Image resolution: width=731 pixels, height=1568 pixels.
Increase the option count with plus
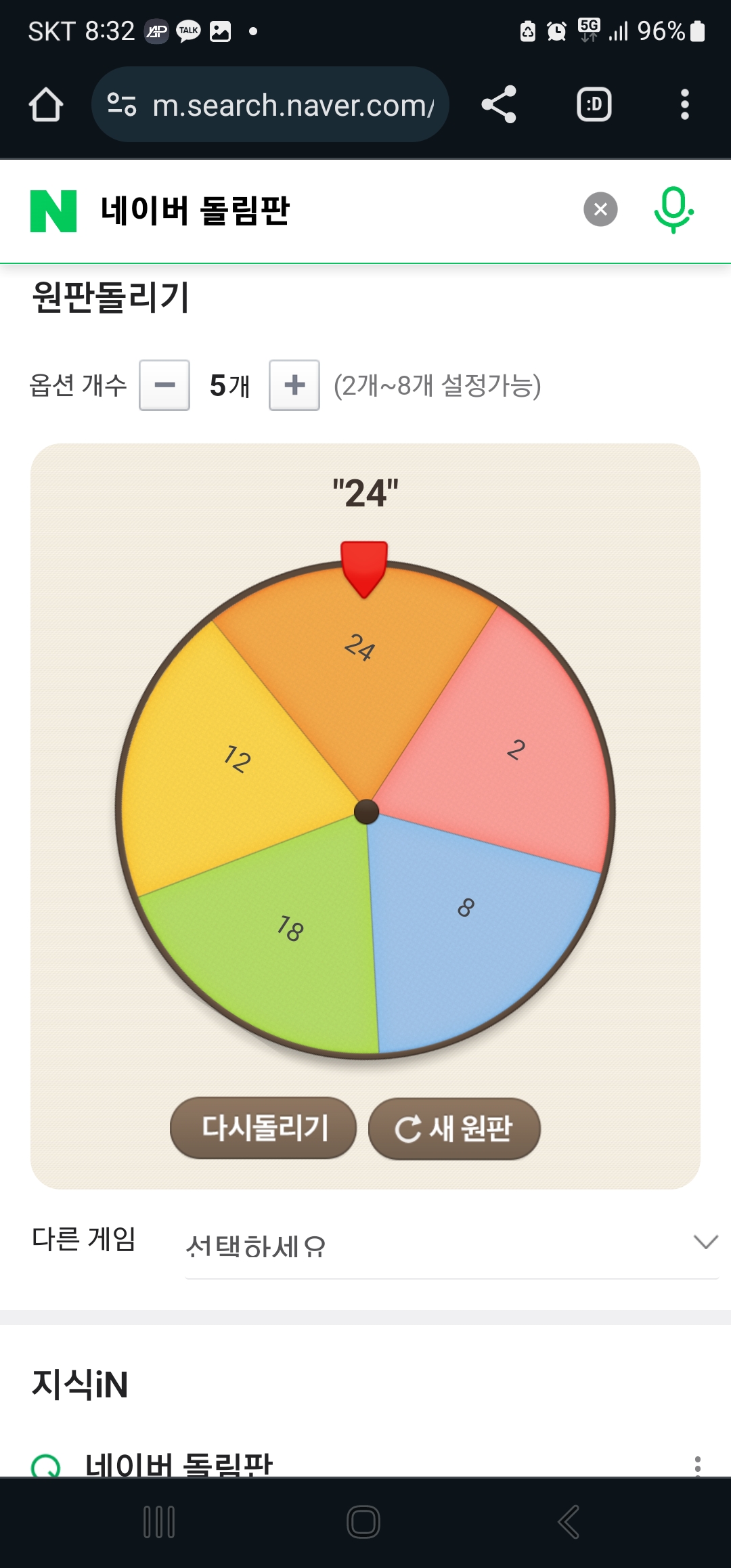(x=294, y=385)
